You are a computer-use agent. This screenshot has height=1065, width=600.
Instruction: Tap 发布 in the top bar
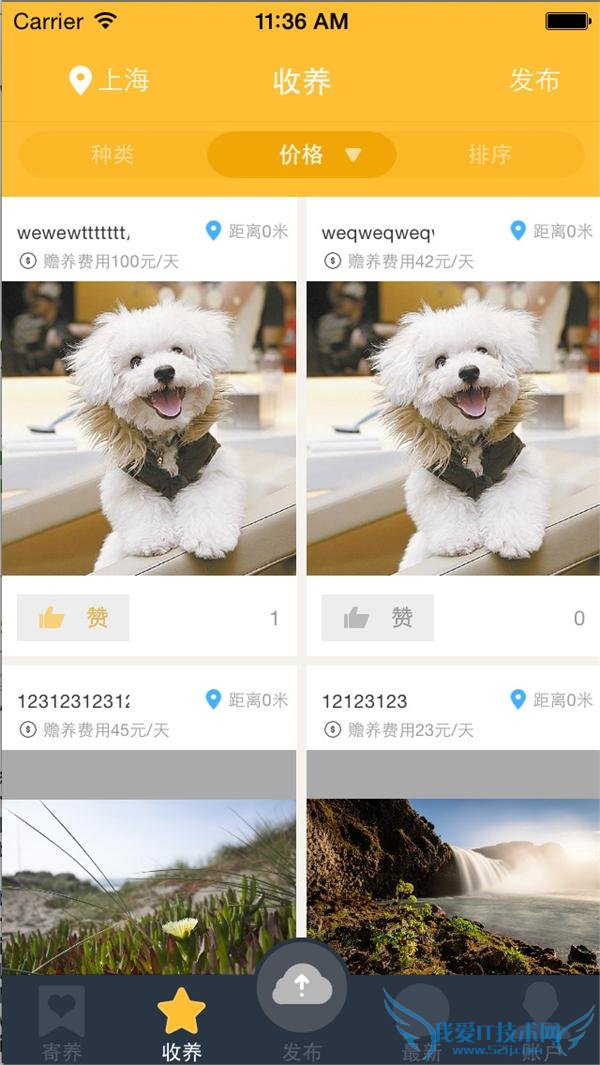coord(534,80)
